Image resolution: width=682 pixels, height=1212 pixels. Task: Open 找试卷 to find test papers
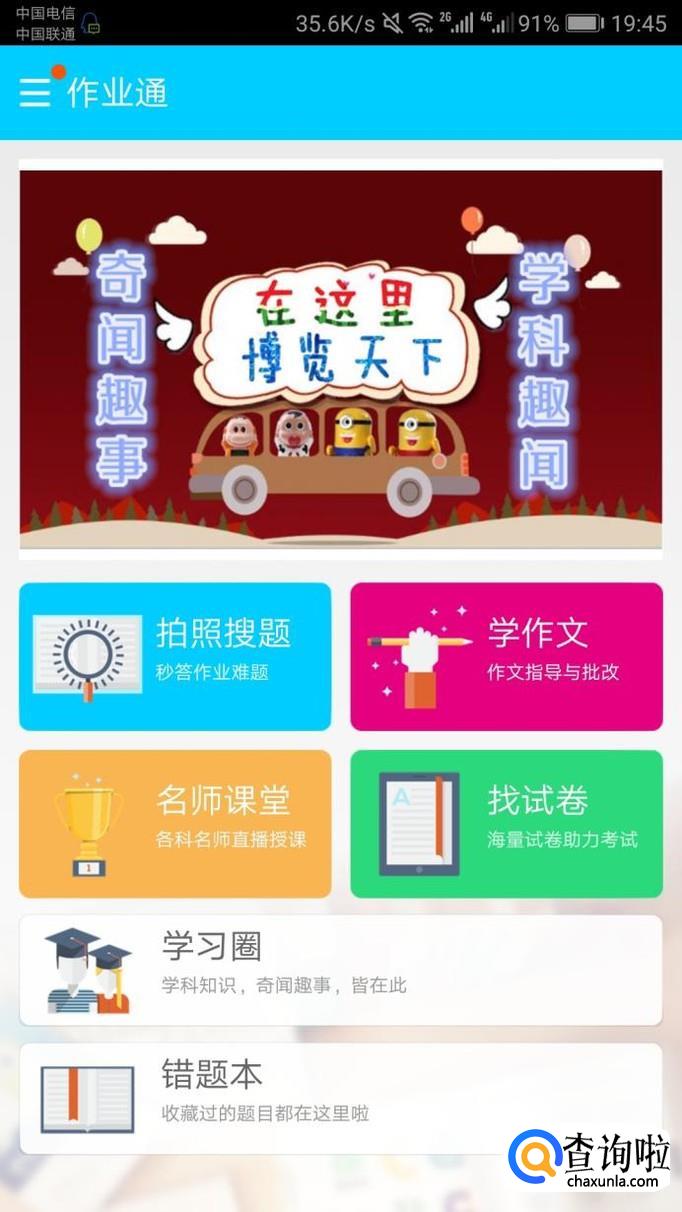(x=506, y=823)
